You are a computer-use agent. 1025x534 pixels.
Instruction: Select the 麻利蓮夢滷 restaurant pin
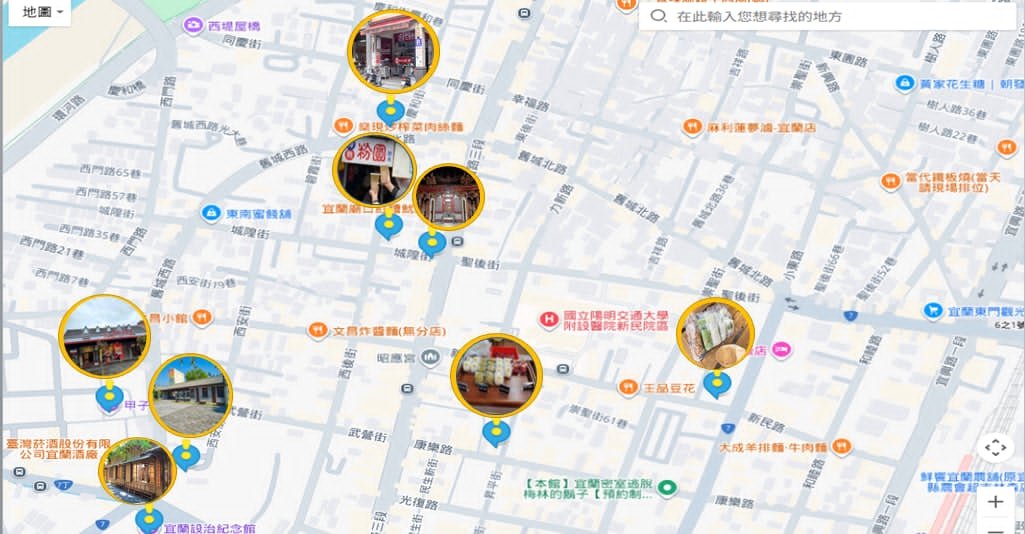click(x=692, y=127)
